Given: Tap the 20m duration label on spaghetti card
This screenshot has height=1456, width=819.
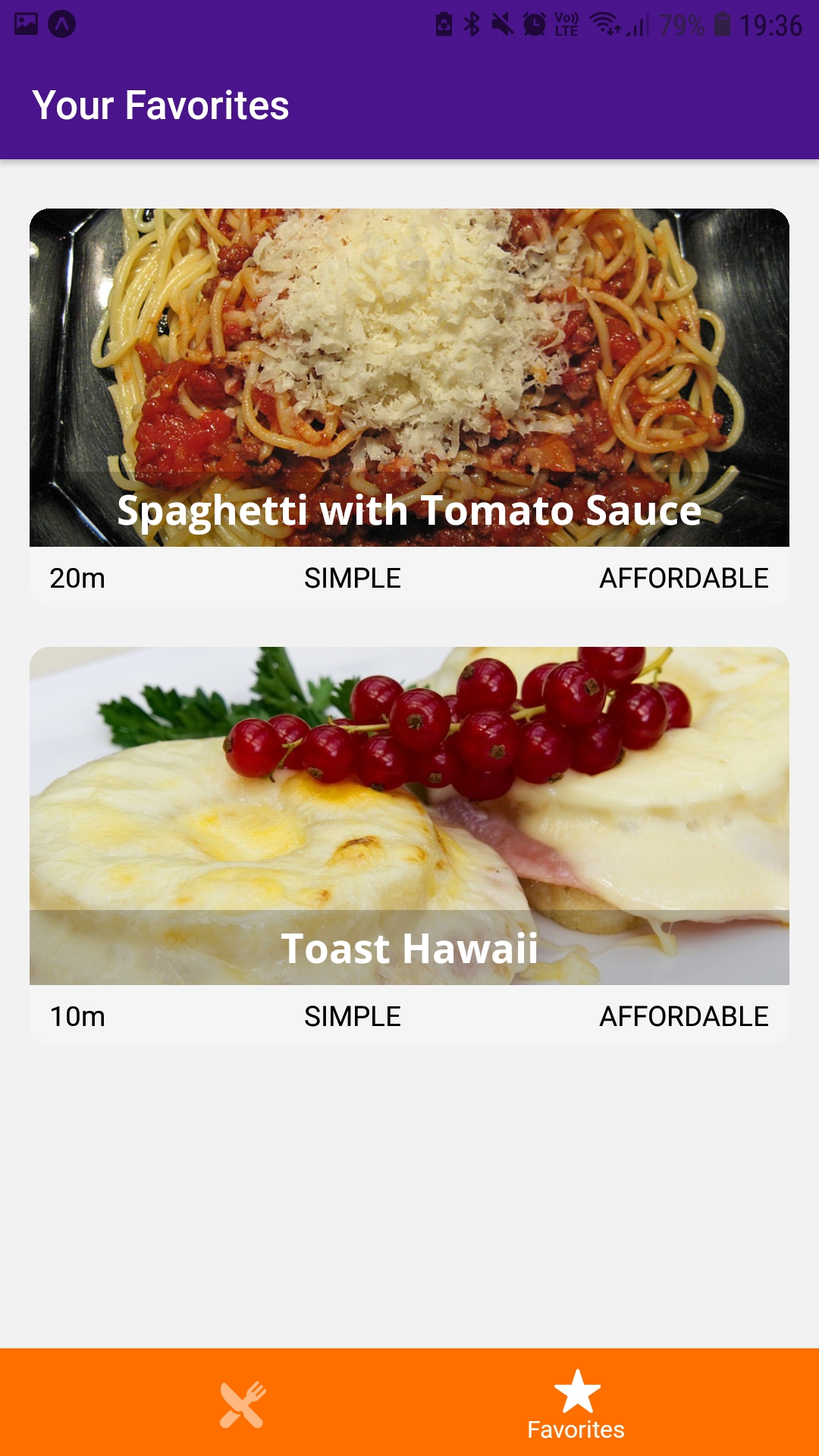Looking at the screenshot, I should pyautogui.click(x=77, y=578).
